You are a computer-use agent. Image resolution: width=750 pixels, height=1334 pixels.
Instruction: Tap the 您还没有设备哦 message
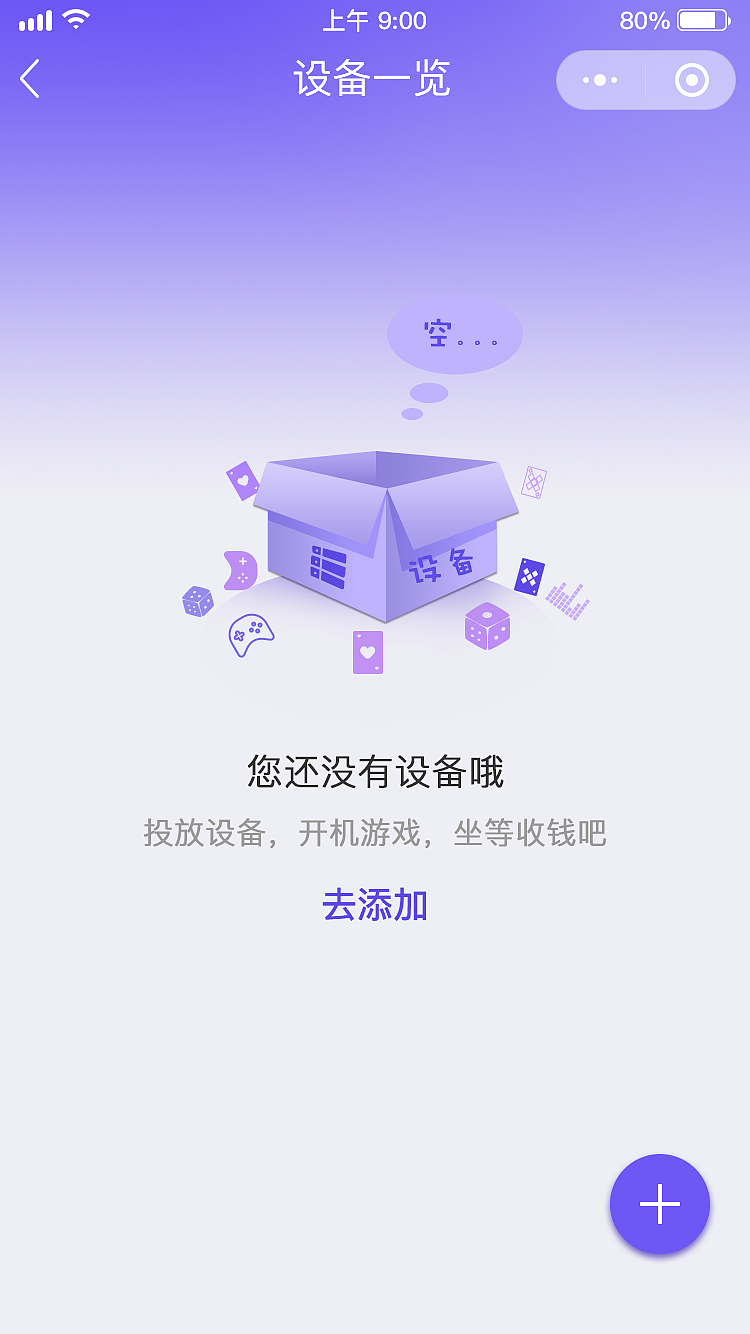click(x=374, y=769)
